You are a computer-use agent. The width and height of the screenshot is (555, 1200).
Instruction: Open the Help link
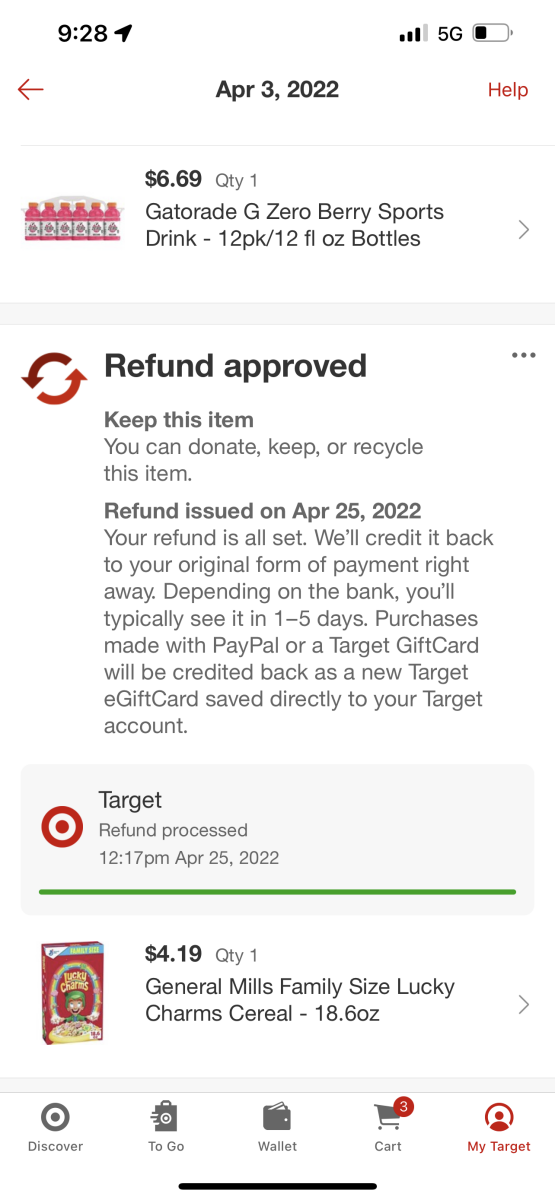coord(507,90)
